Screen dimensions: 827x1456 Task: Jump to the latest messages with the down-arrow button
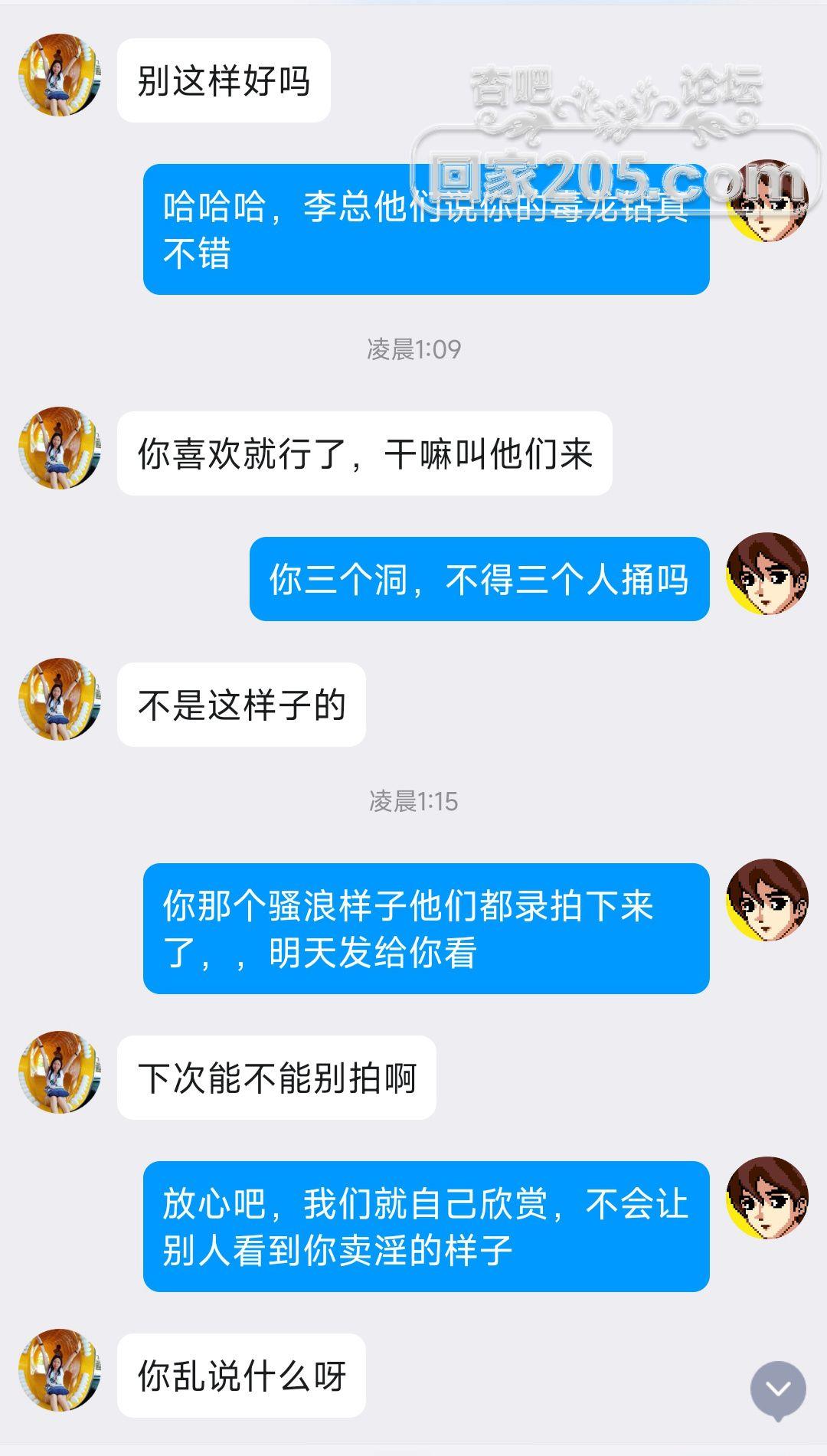[x=777, y=1389]
